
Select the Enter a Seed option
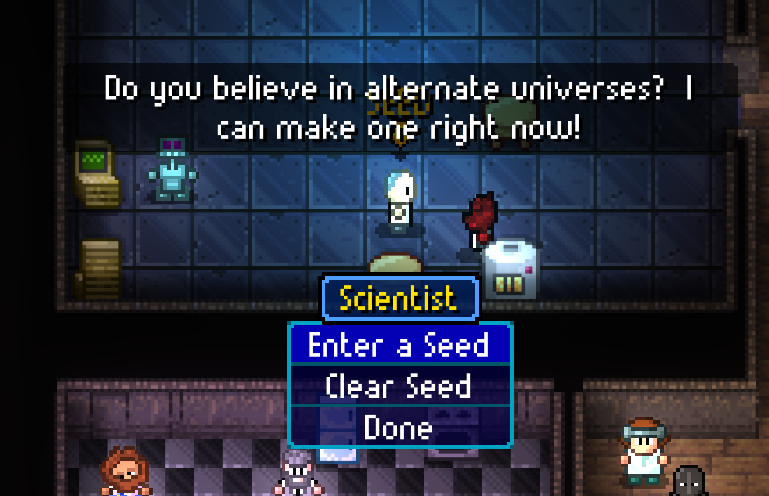399,346
